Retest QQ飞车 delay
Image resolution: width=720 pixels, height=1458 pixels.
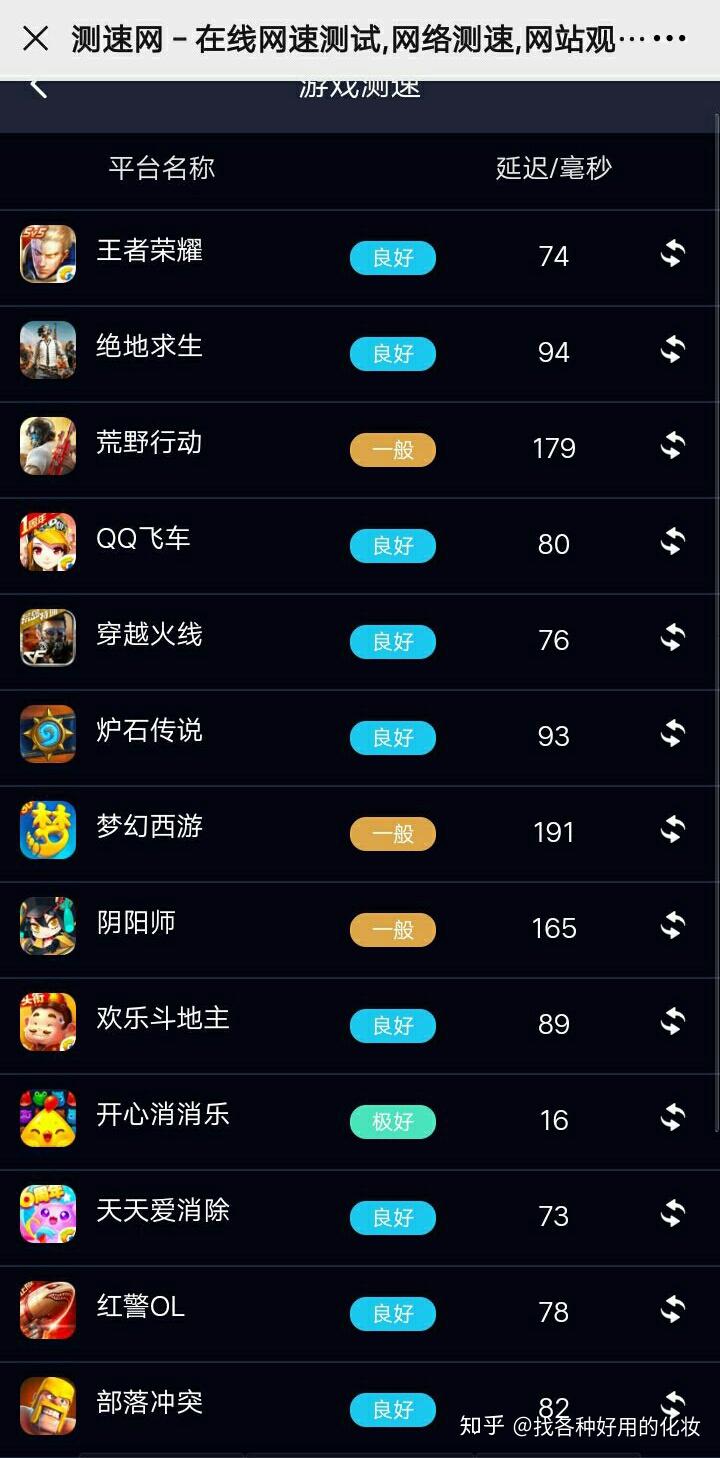pyautogui.click(x=673, y=542)
